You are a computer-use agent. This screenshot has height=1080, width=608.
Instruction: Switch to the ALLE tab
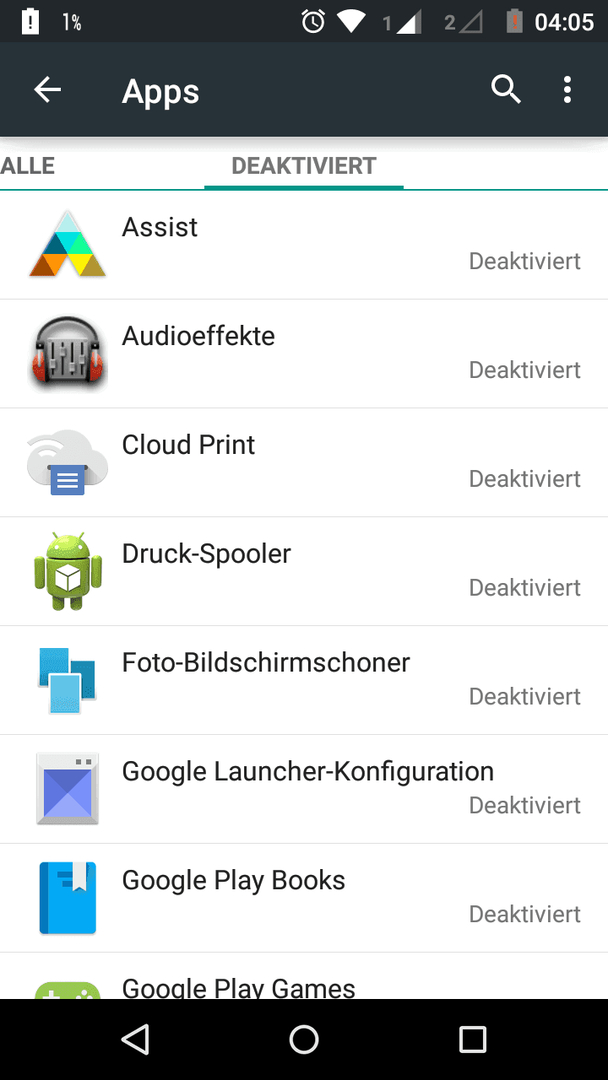pos(28,166)
